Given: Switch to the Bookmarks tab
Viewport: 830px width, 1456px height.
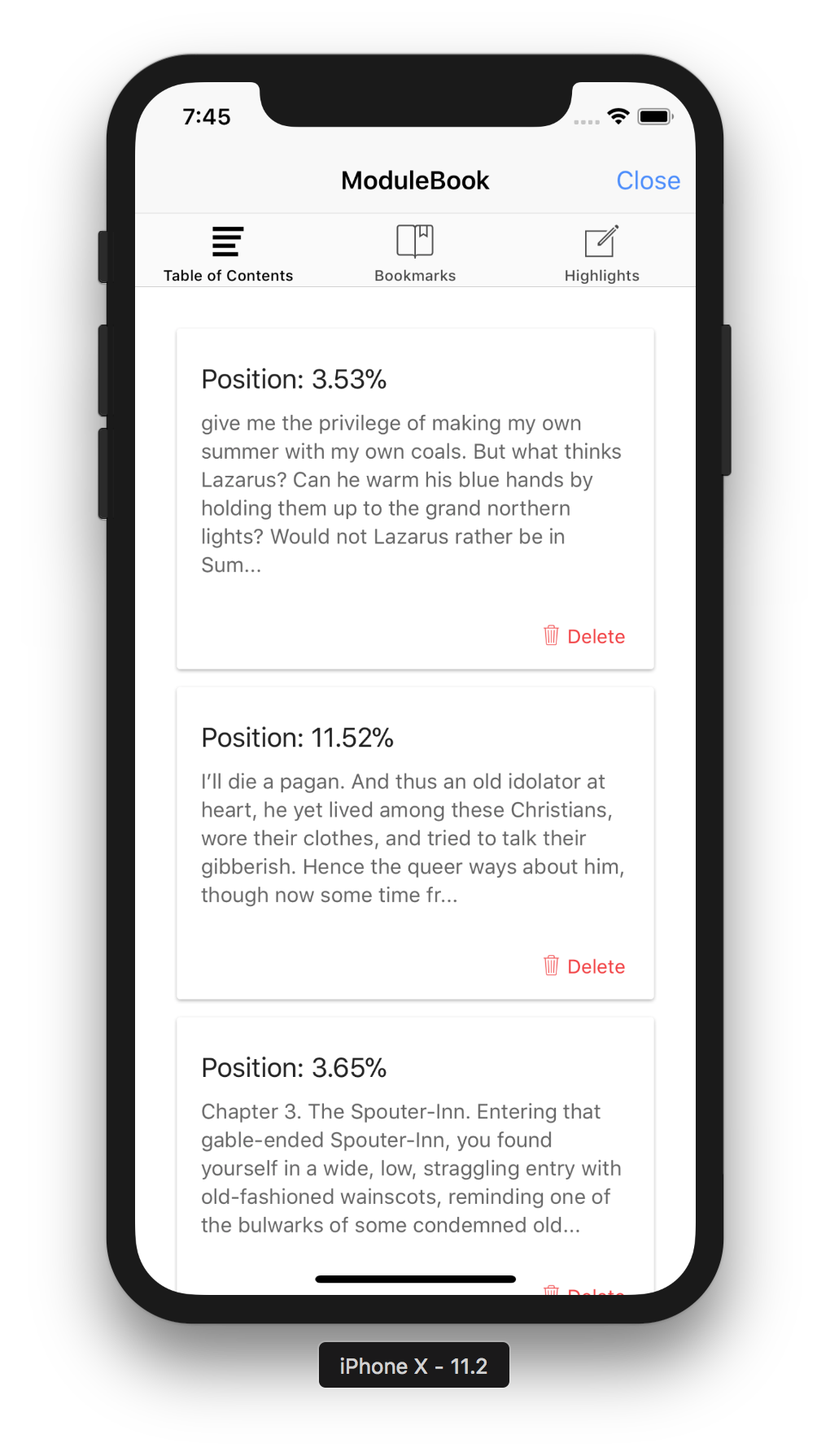Looking at the screenshot, I should coord(415,254).
